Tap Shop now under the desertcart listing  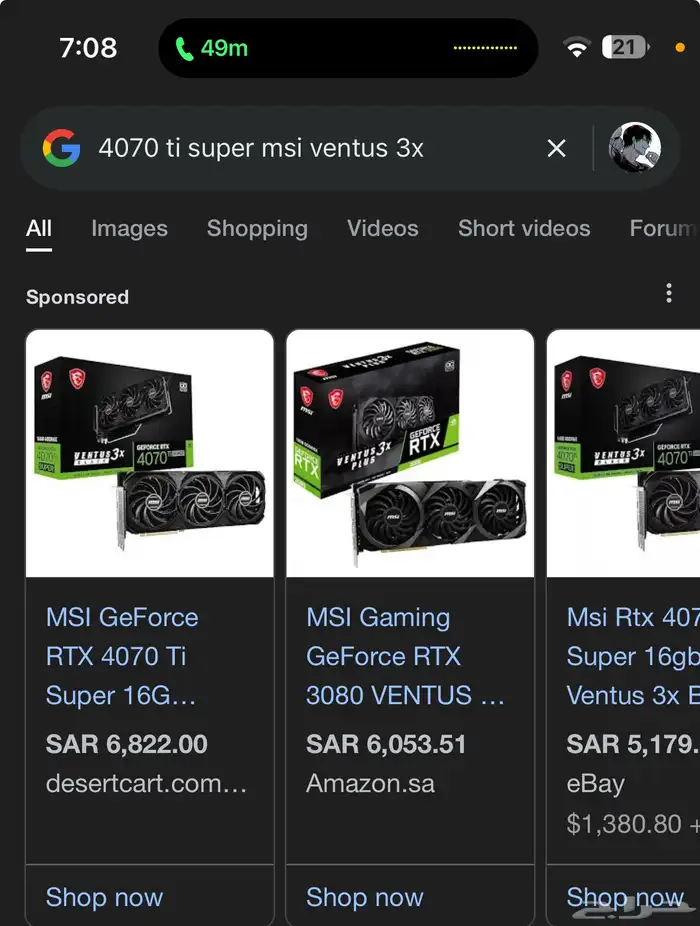104,897
